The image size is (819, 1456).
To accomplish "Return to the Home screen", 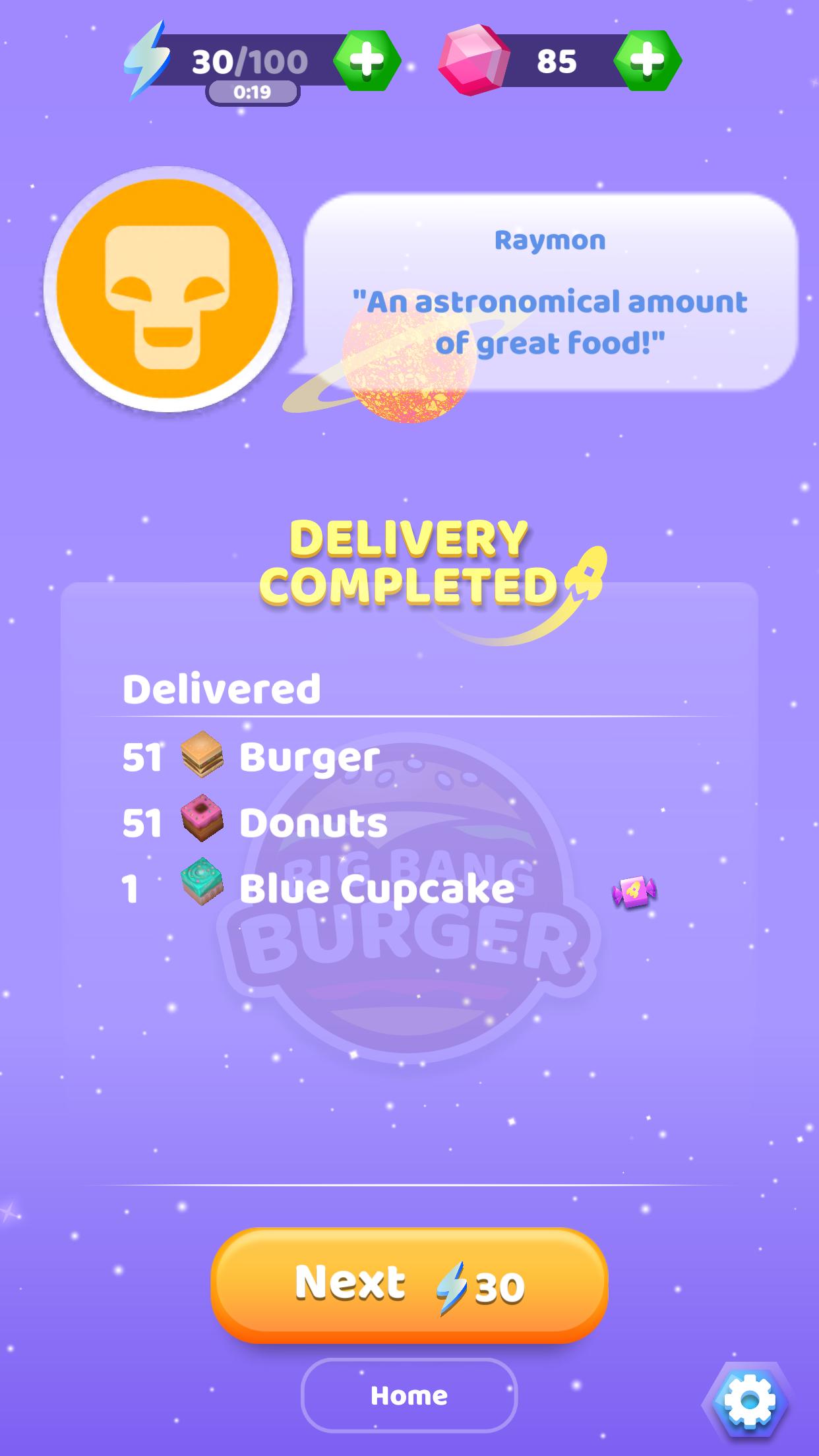I will click(409, 1396).
